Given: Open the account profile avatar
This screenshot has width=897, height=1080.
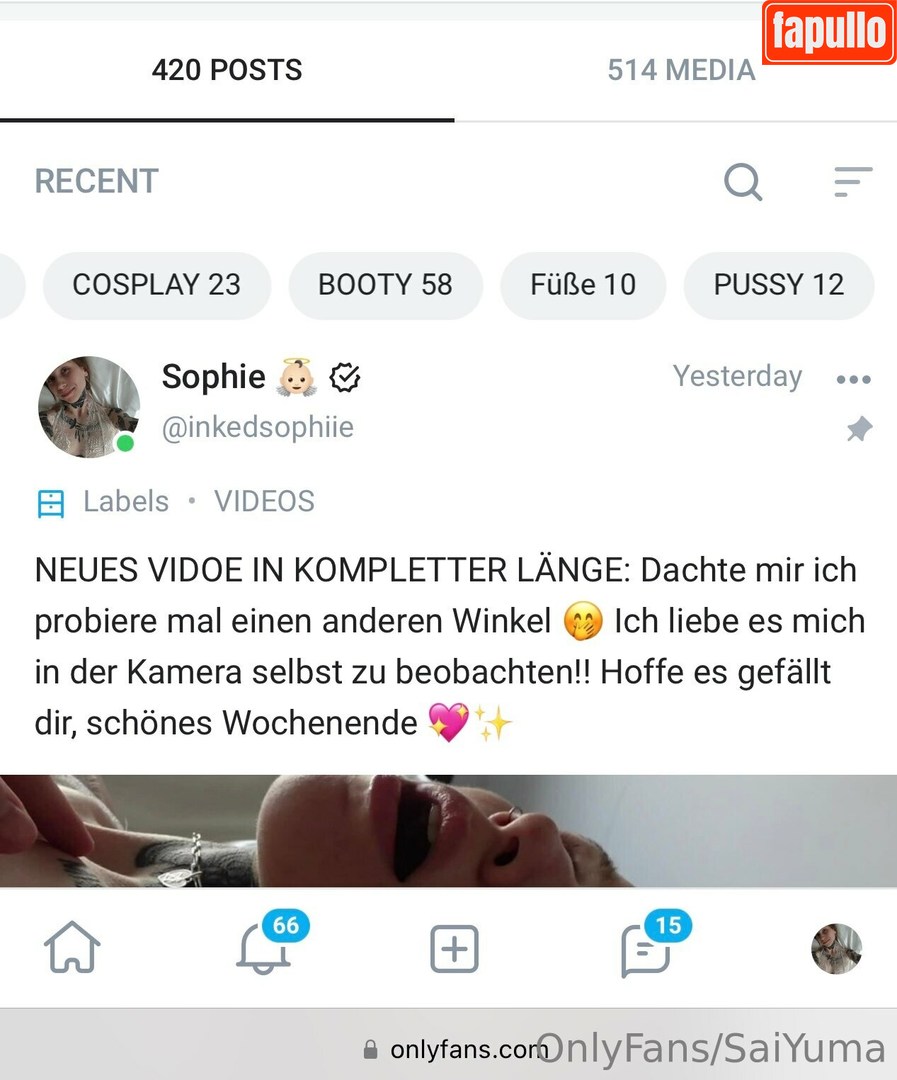Looking at the screenshot, I should 836,949.
